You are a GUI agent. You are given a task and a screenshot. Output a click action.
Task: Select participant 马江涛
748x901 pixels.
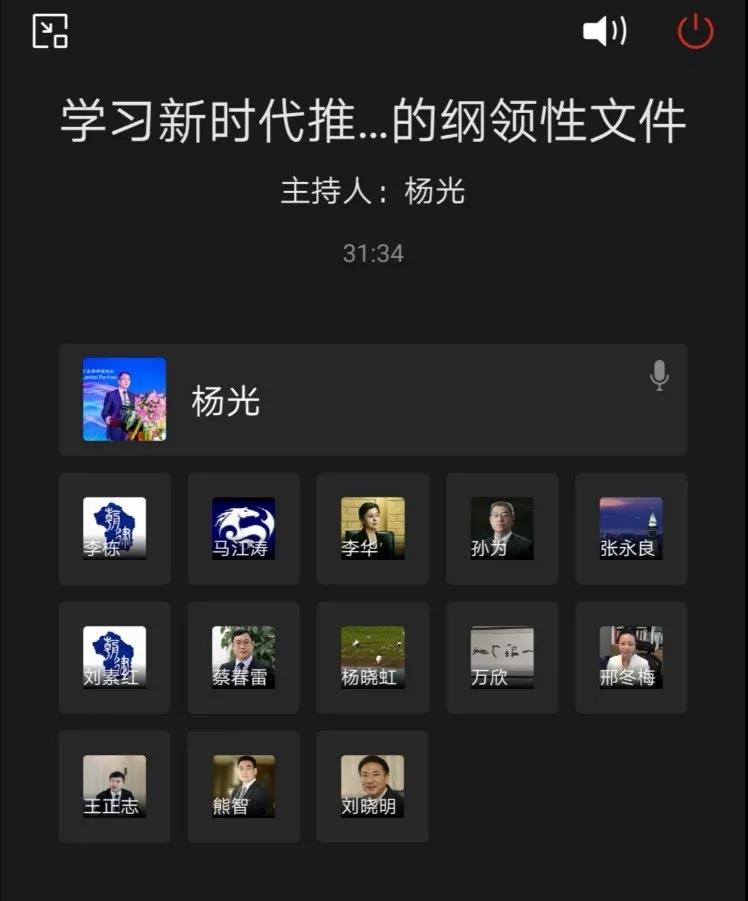(243, 529)
